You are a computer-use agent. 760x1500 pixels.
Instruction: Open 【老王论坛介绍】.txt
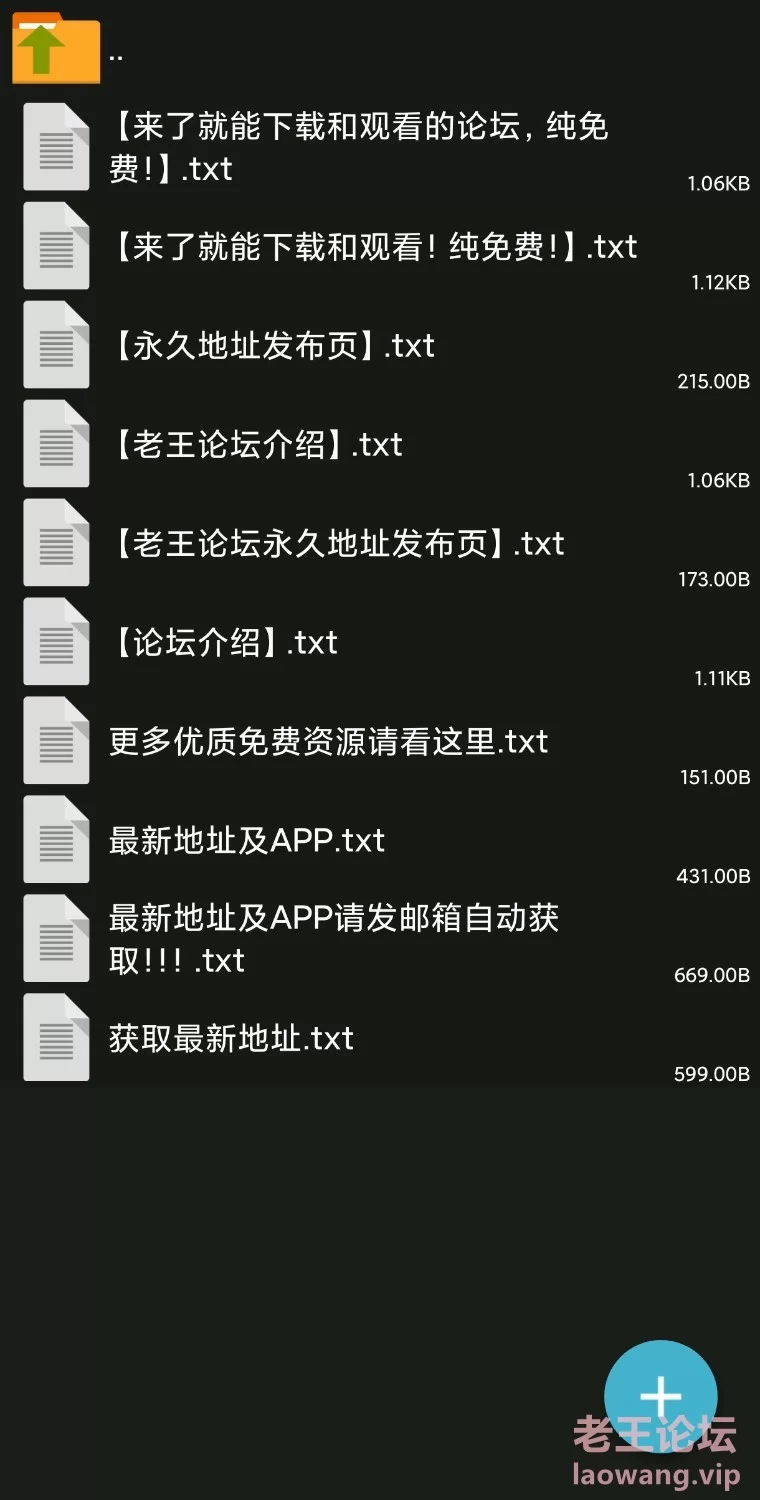(256, 444)
